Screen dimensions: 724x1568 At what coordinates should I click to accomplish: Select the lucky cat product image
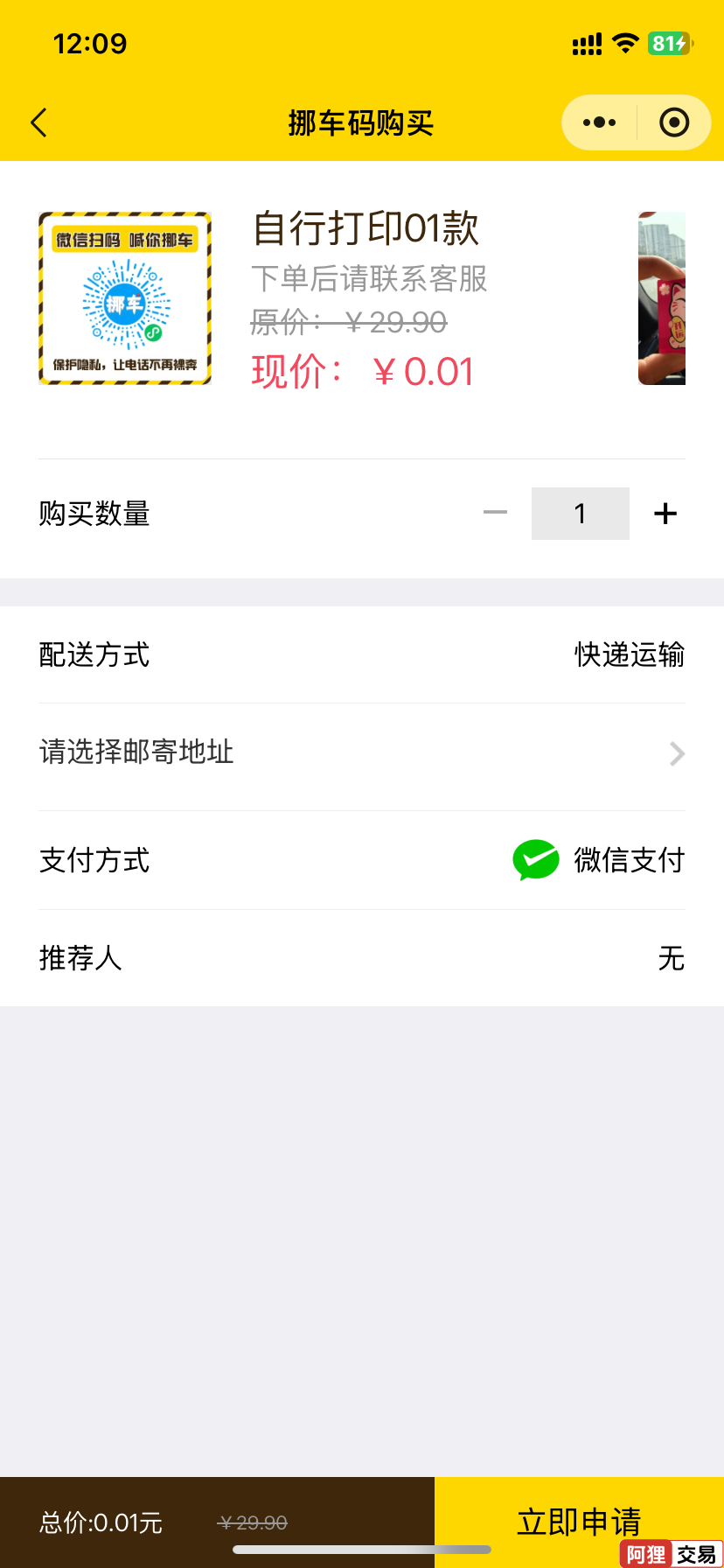pos(662,298)
